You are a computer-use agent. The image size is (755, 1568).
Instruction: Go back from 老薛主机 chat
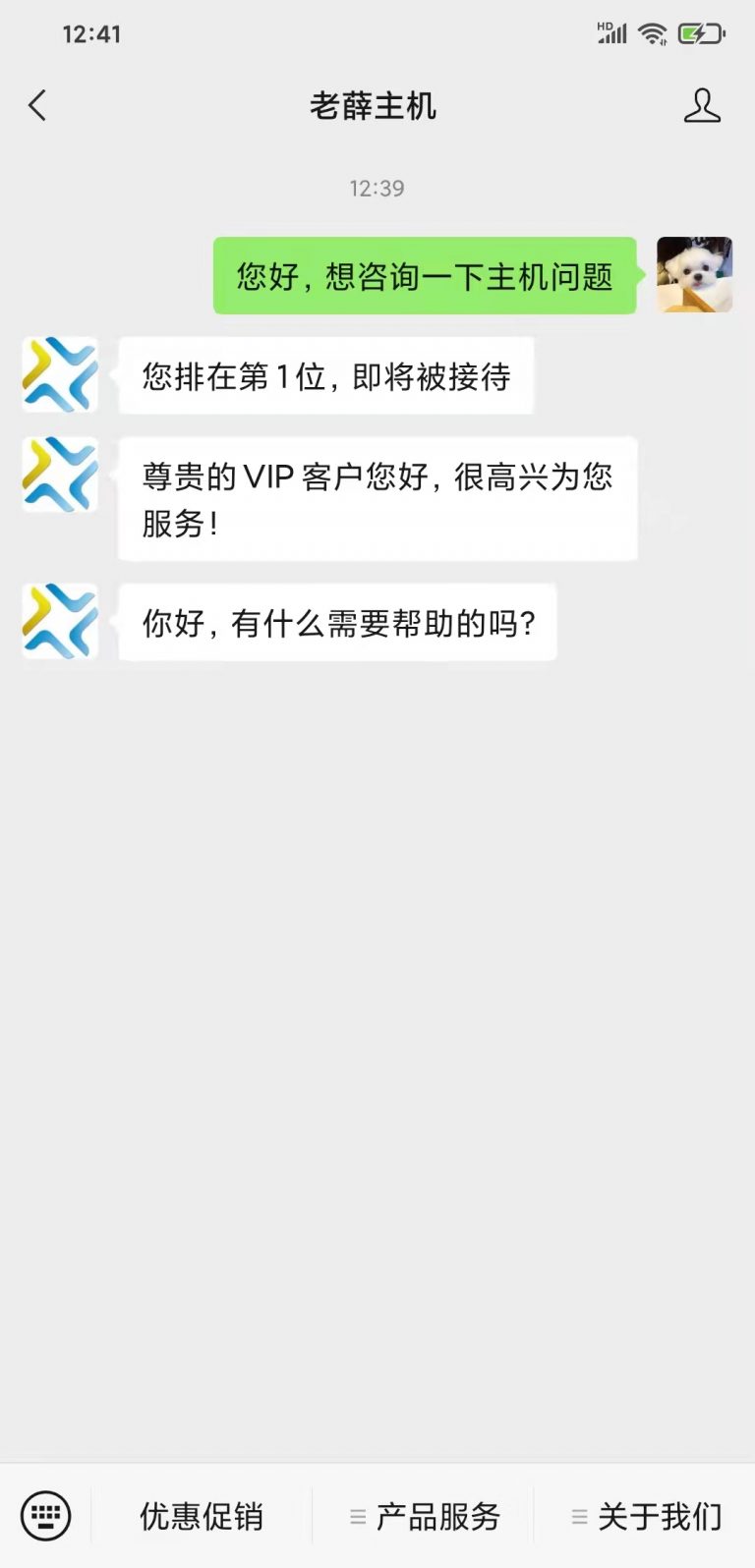point(37,105)
